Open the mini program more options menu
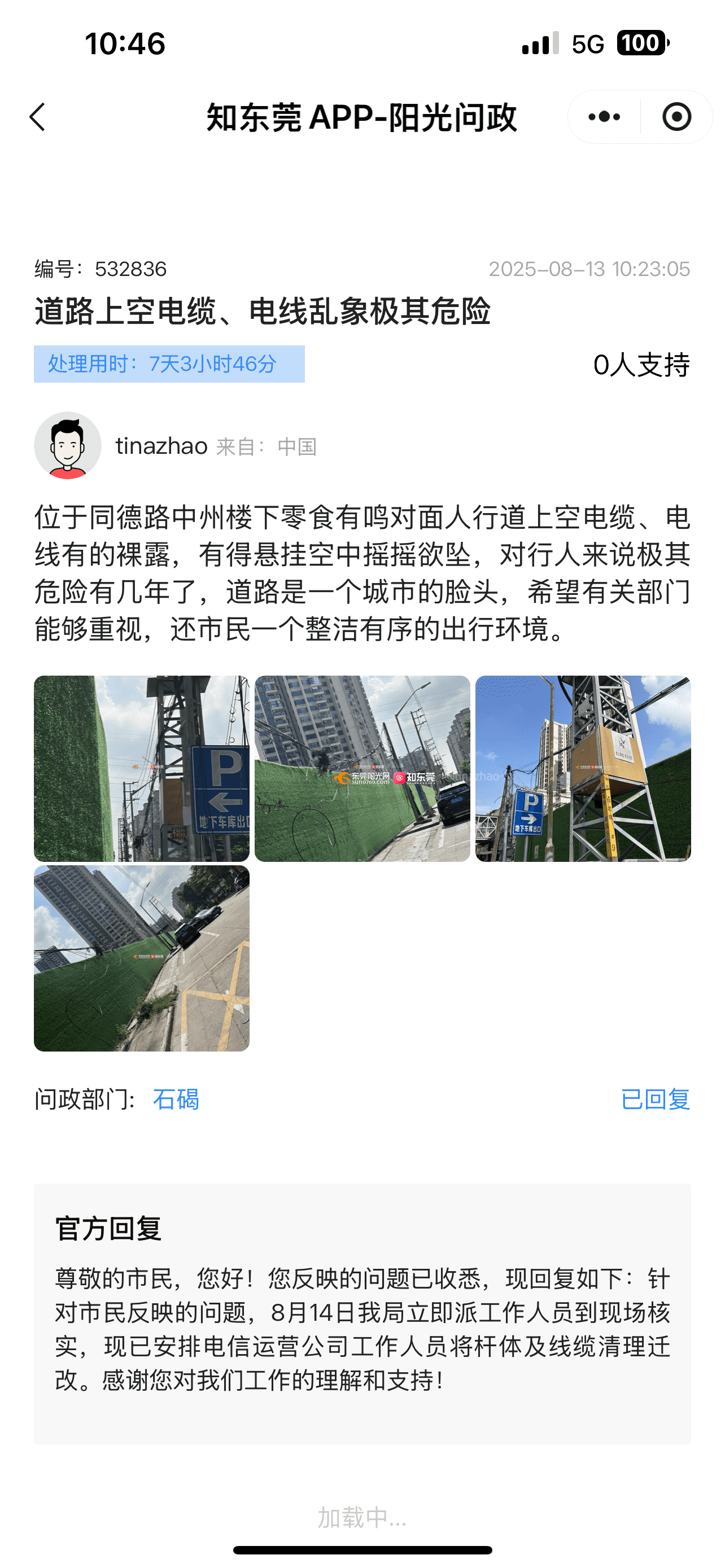 click(x=604, y=117)
